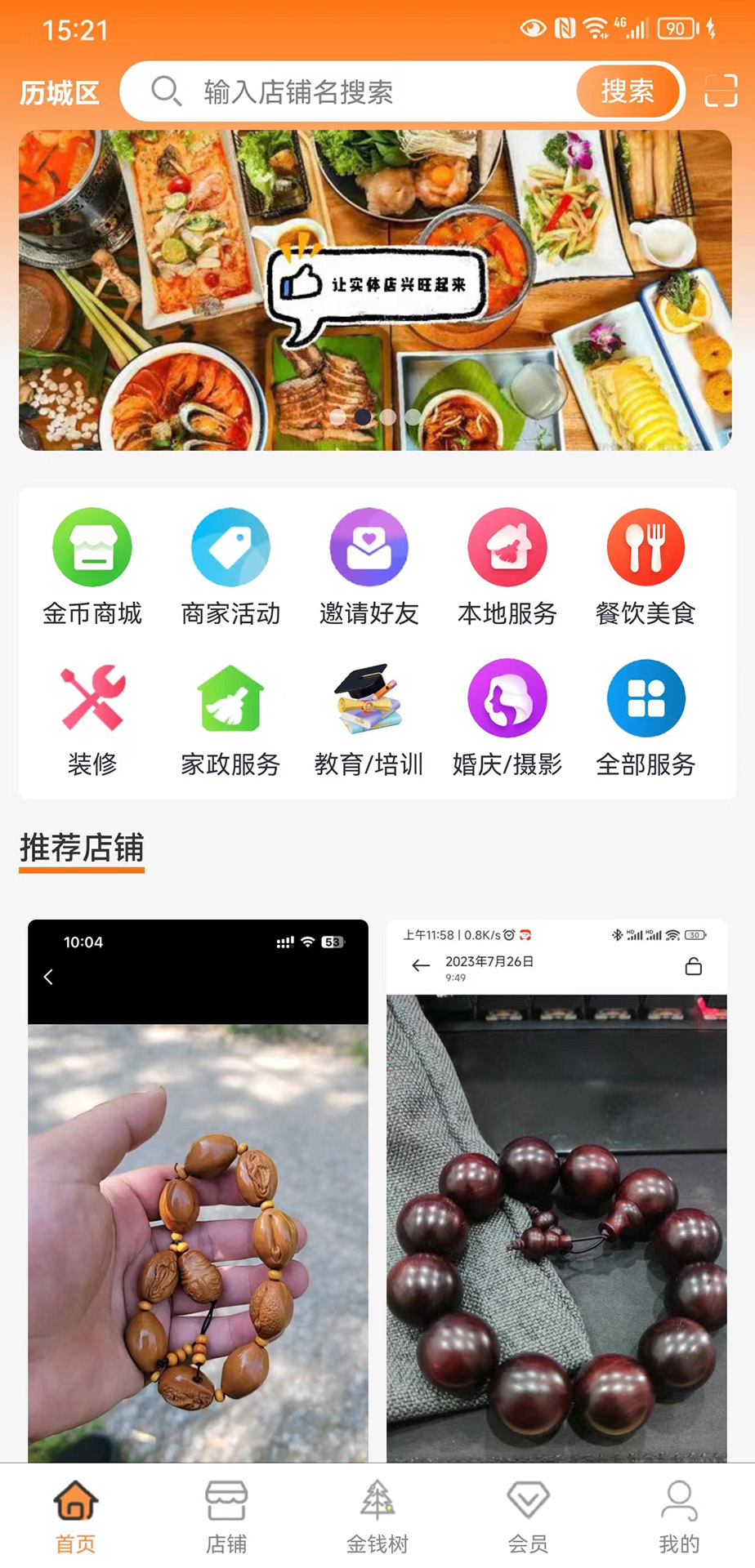The width and height of the screenshot is (755, 1568).
Task: Open the QR scan icon
Action: tap(720, 91)
